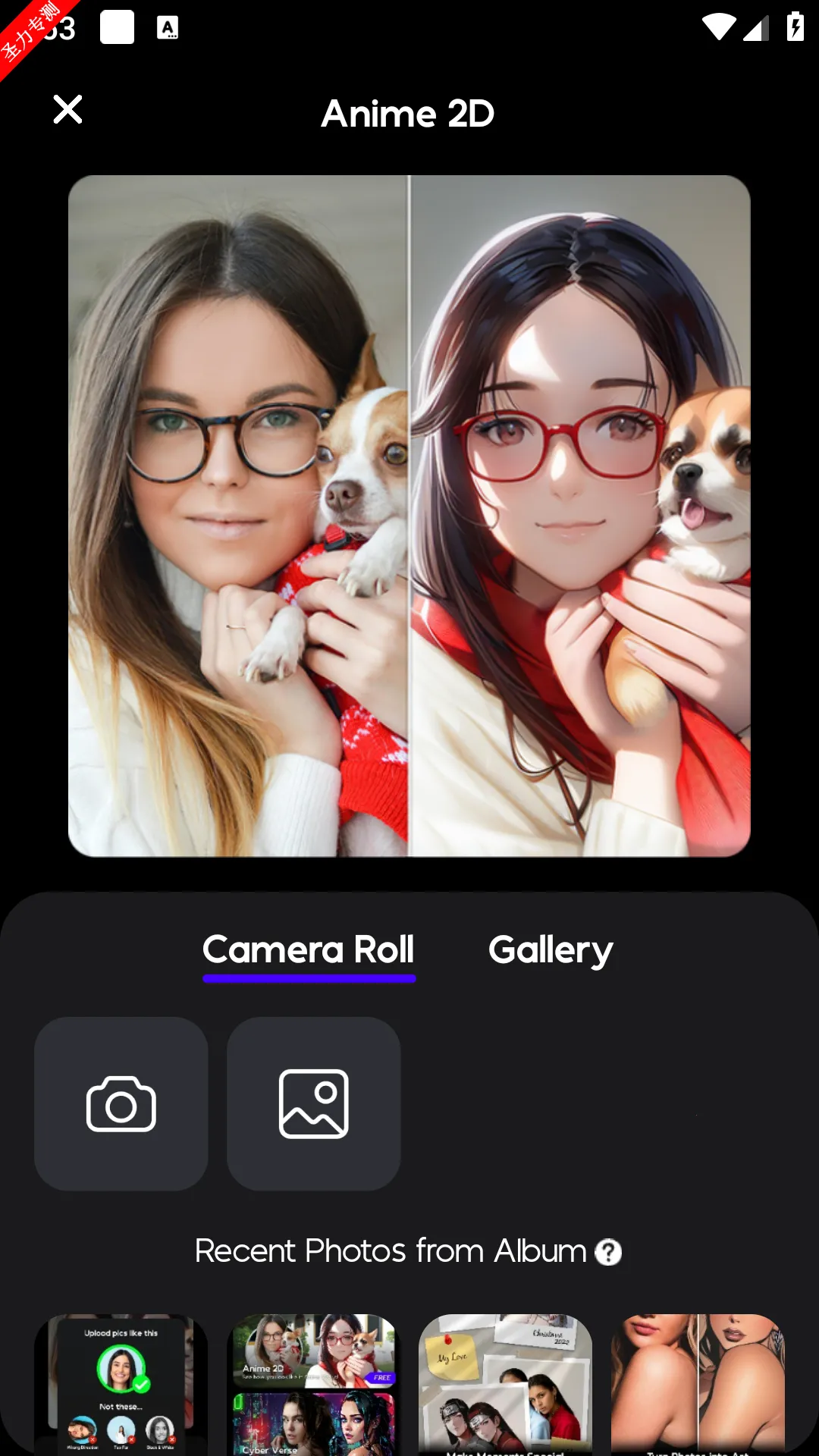The width and height of the screenshot is (819, 1456).
Task: Open help for Recent Photos from Album
Action: [x=608, y=1252]
